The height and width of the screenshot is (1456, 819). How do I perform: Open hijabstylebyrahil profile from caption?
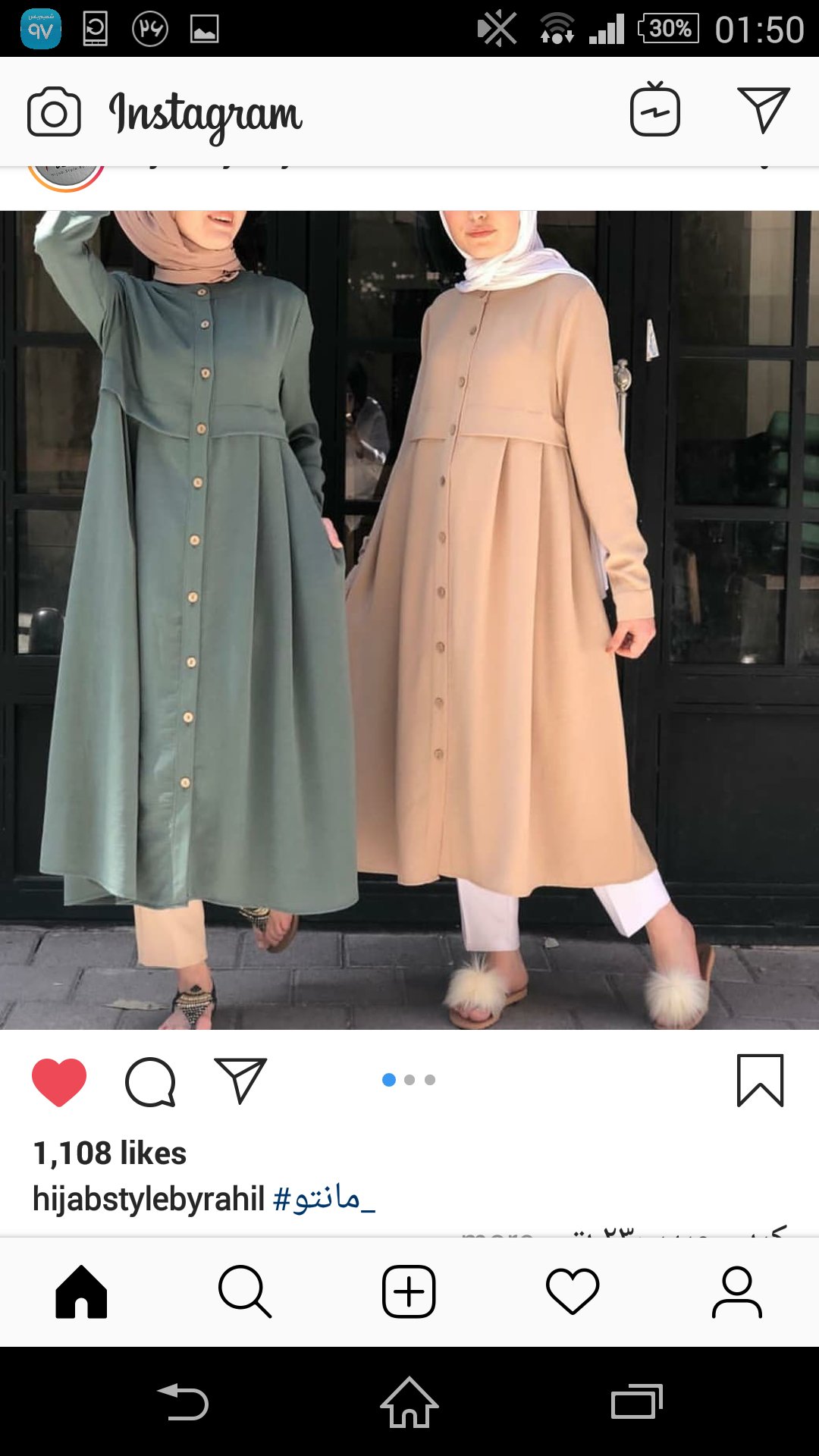[x=149, y=1199]
